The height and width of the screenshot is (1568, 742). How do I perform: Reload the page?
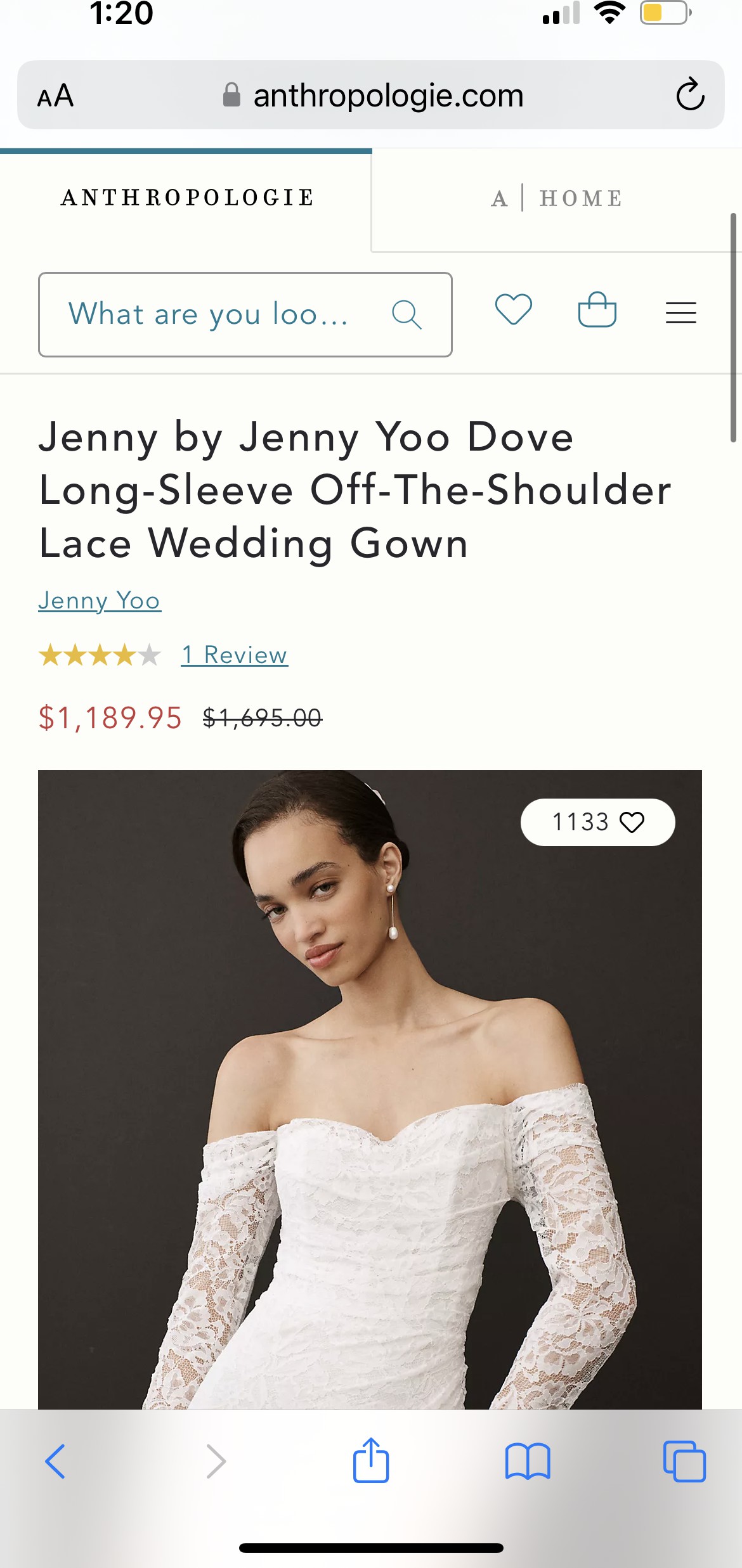690,95
